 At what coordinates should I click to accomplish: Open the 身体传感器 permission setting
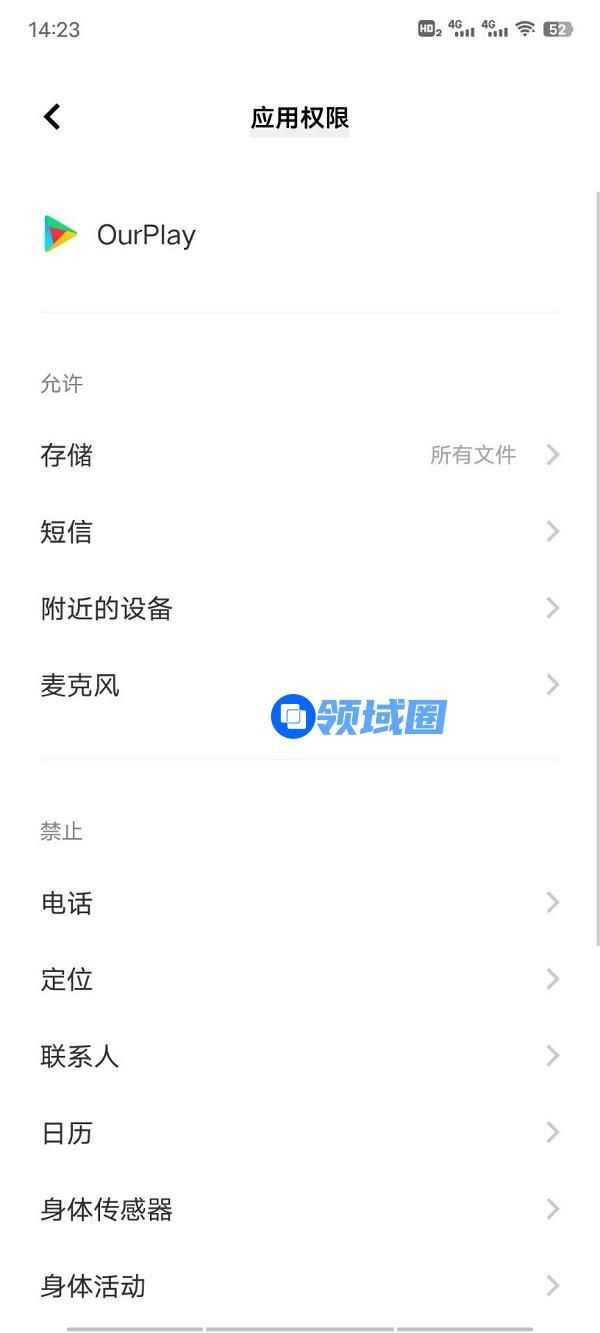(x=300, y=1210)
